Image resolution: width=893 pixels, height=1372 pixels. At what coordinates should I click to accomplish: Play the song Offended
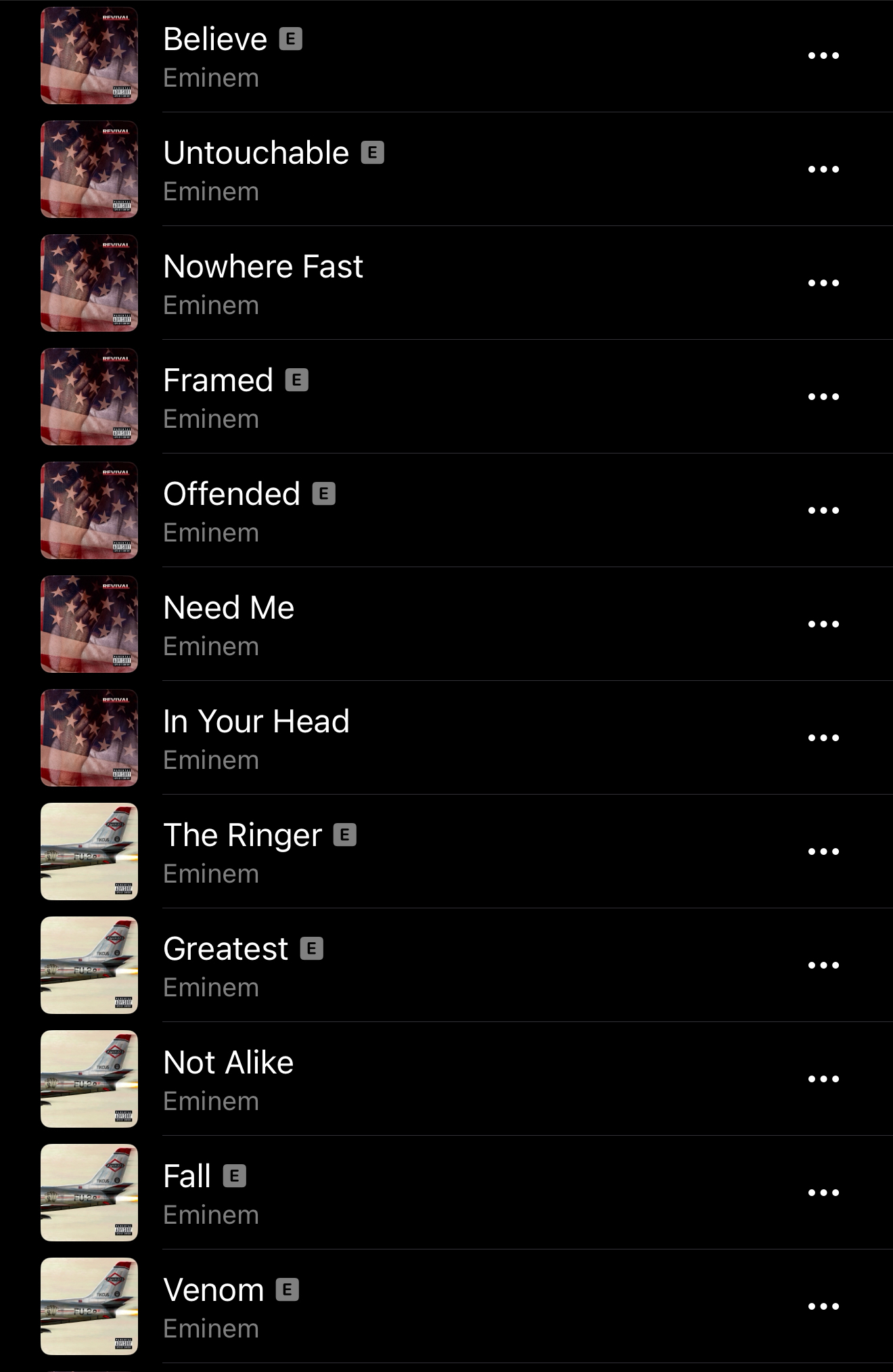coord(231,494)
